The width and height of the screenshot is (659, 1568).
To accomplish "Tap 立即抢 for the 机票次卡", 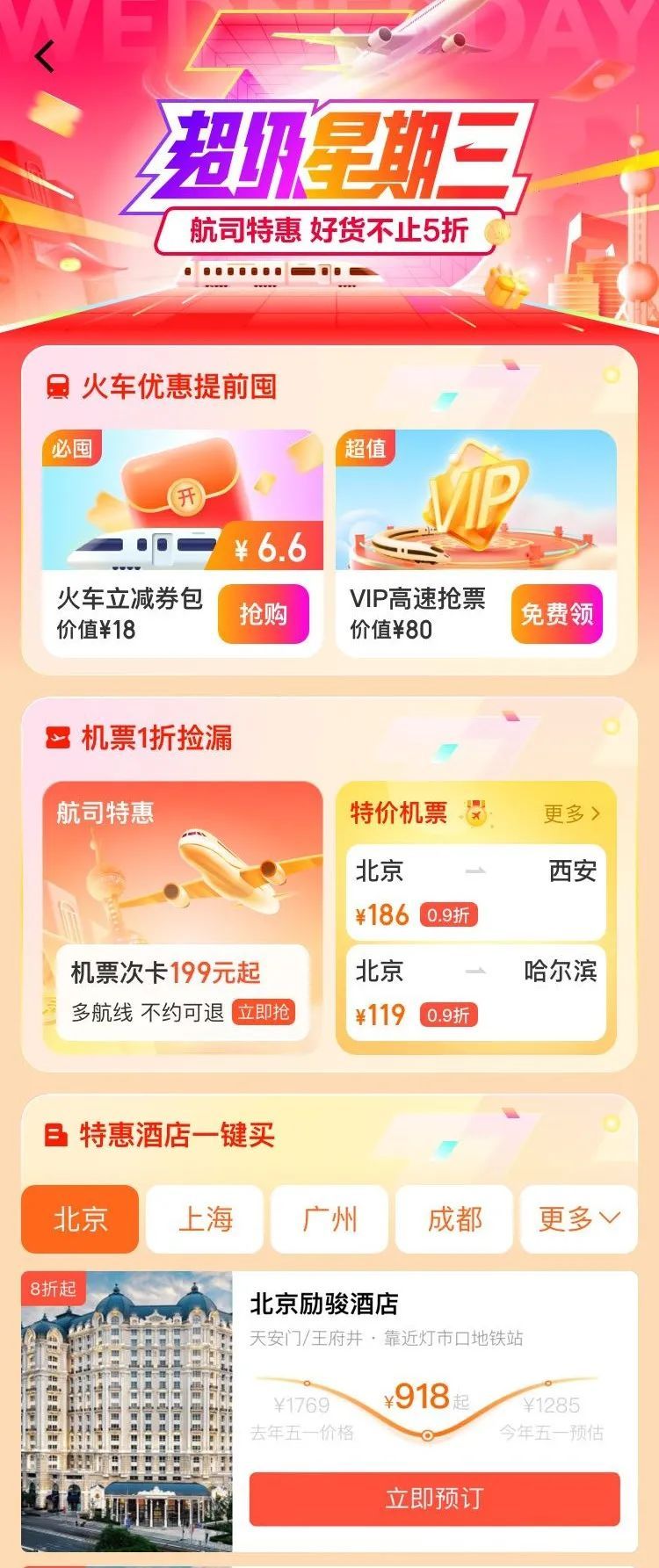I will coord(264,1012).
